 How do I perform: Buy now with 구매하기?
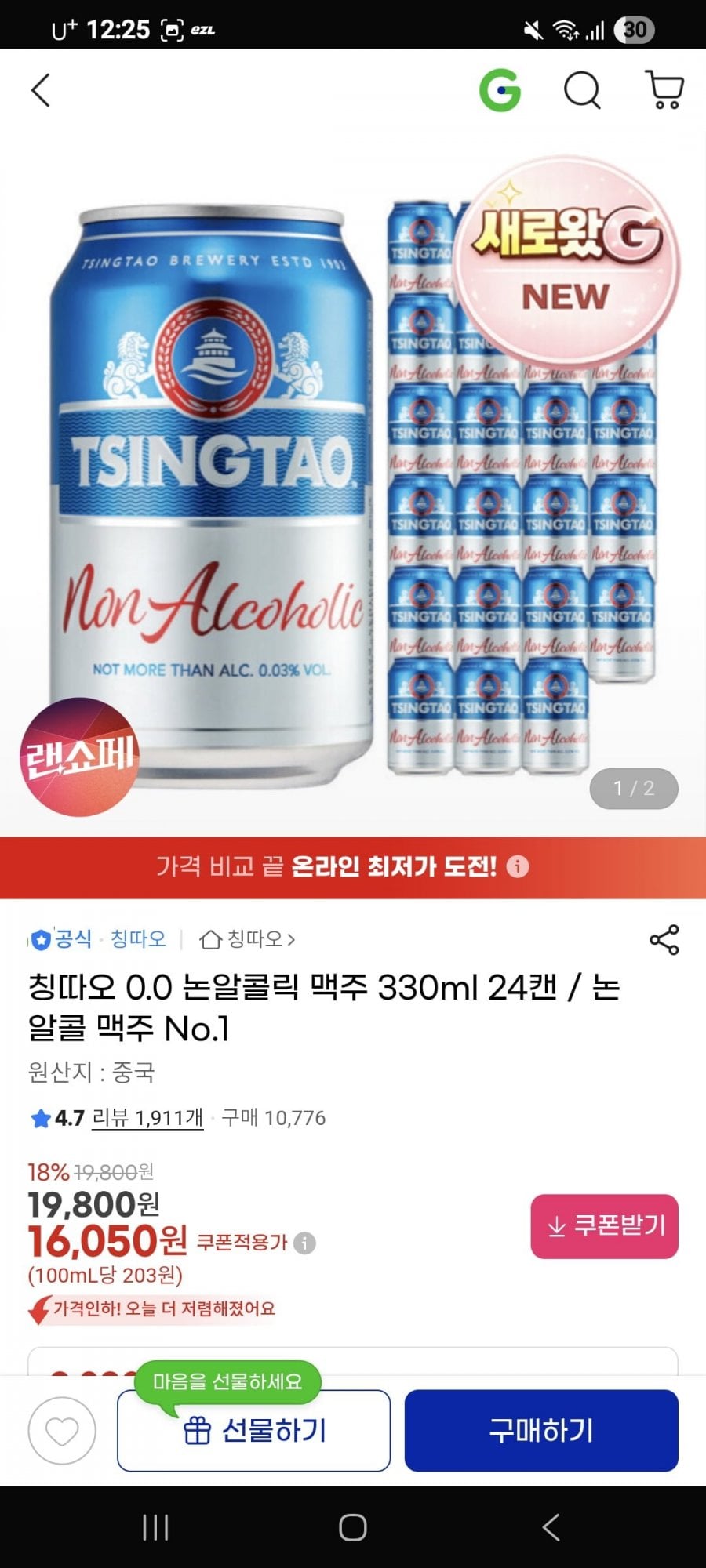pyautogui.click(x=541, y=1431)
